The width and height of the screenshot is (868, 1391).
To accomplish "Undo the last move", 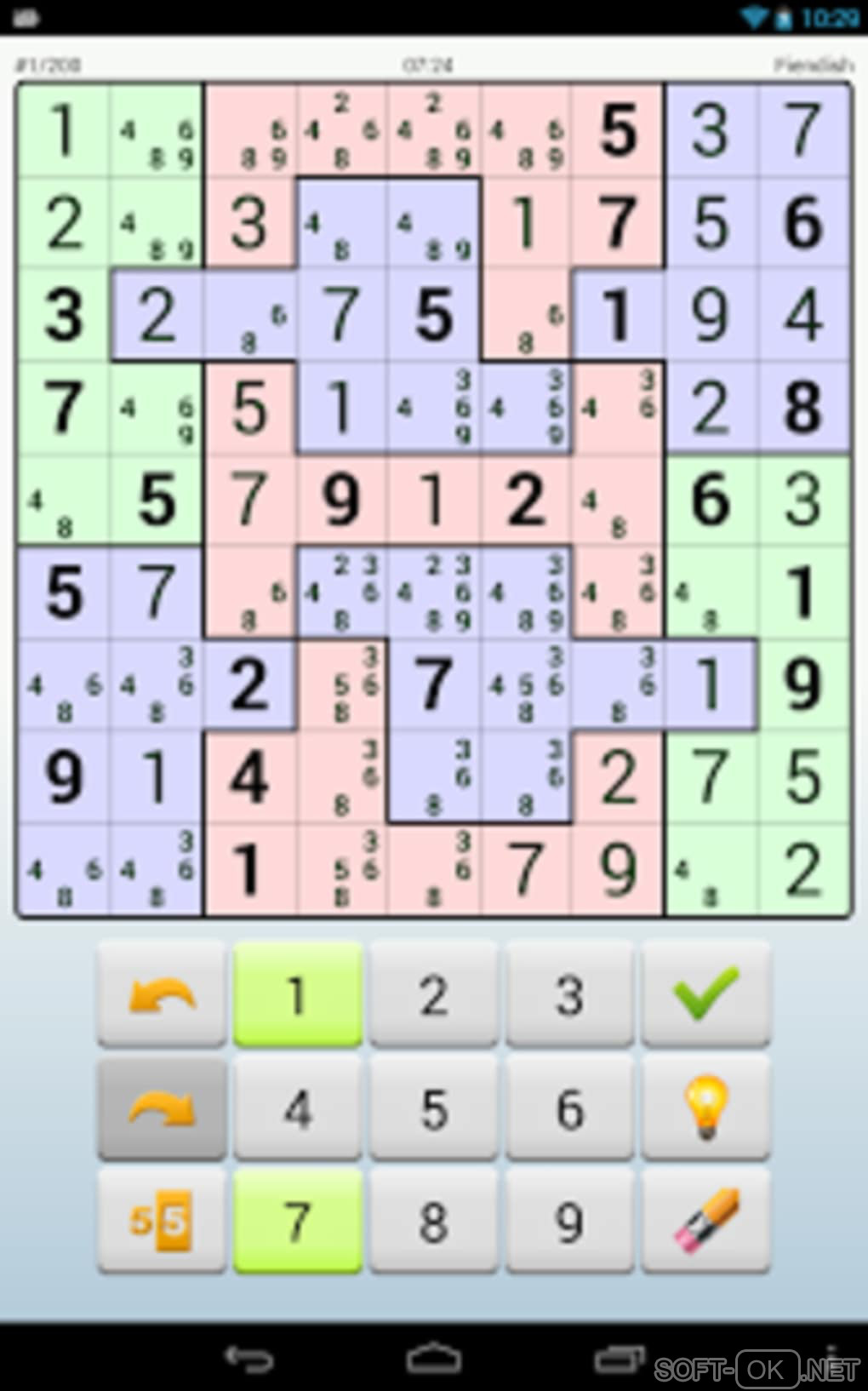I will point(162,993).
